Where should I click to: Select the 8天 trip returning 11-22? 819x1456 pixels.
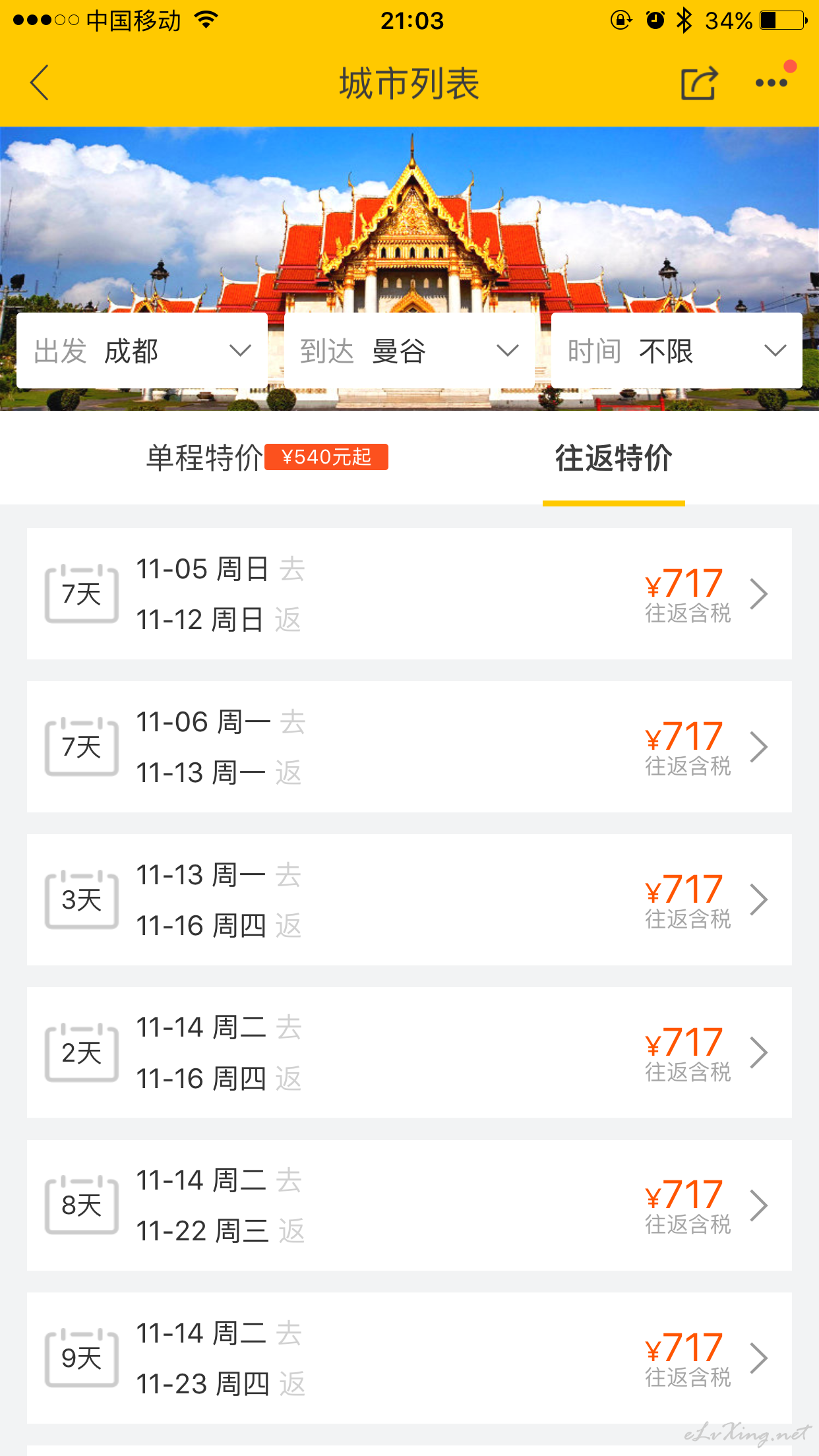point(409,1205)
